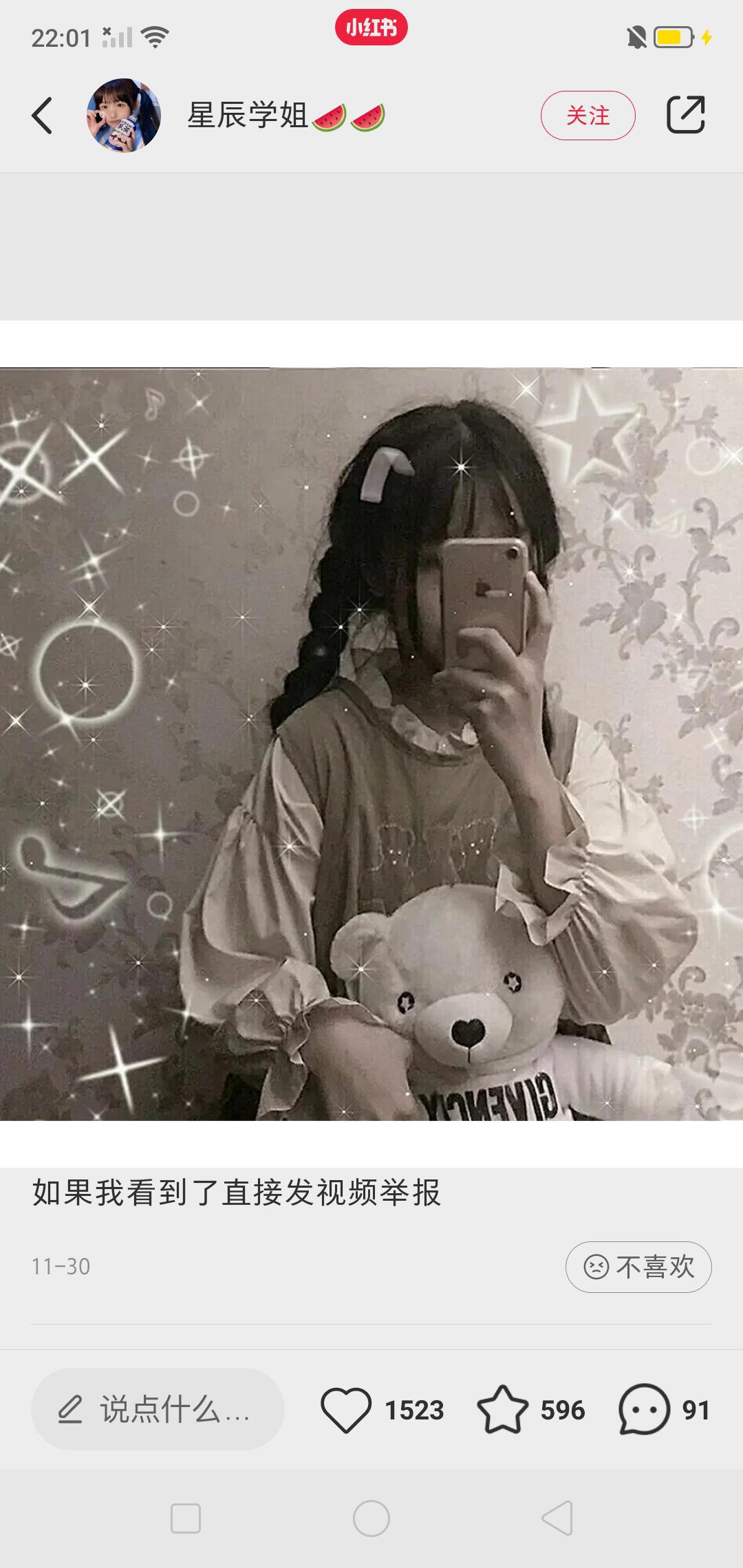Go back using the top-left arrow

[42, 116]
